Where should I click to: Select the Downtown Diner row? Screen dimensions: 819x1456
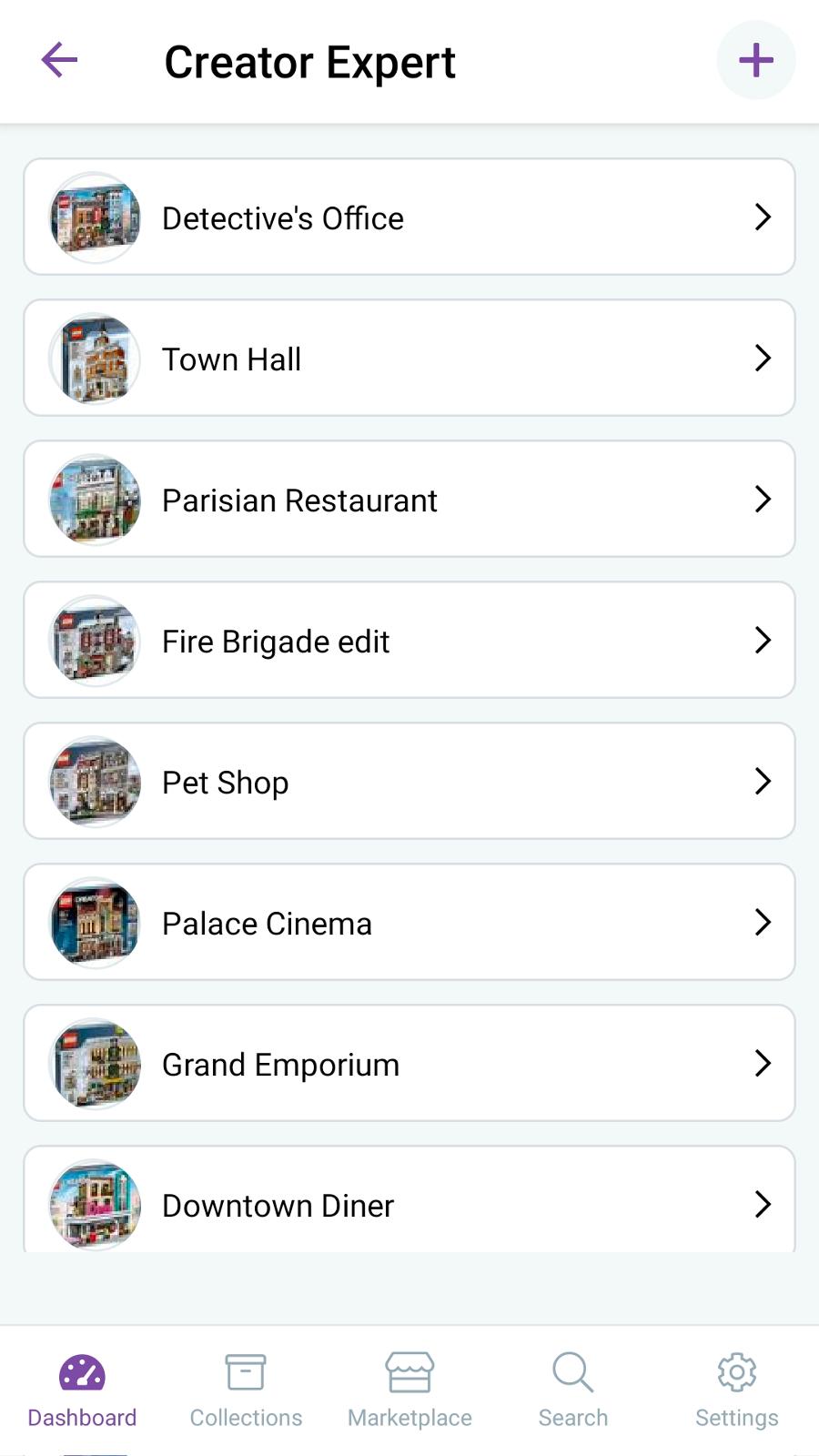pyautogui.click(x=409, y=1199)
